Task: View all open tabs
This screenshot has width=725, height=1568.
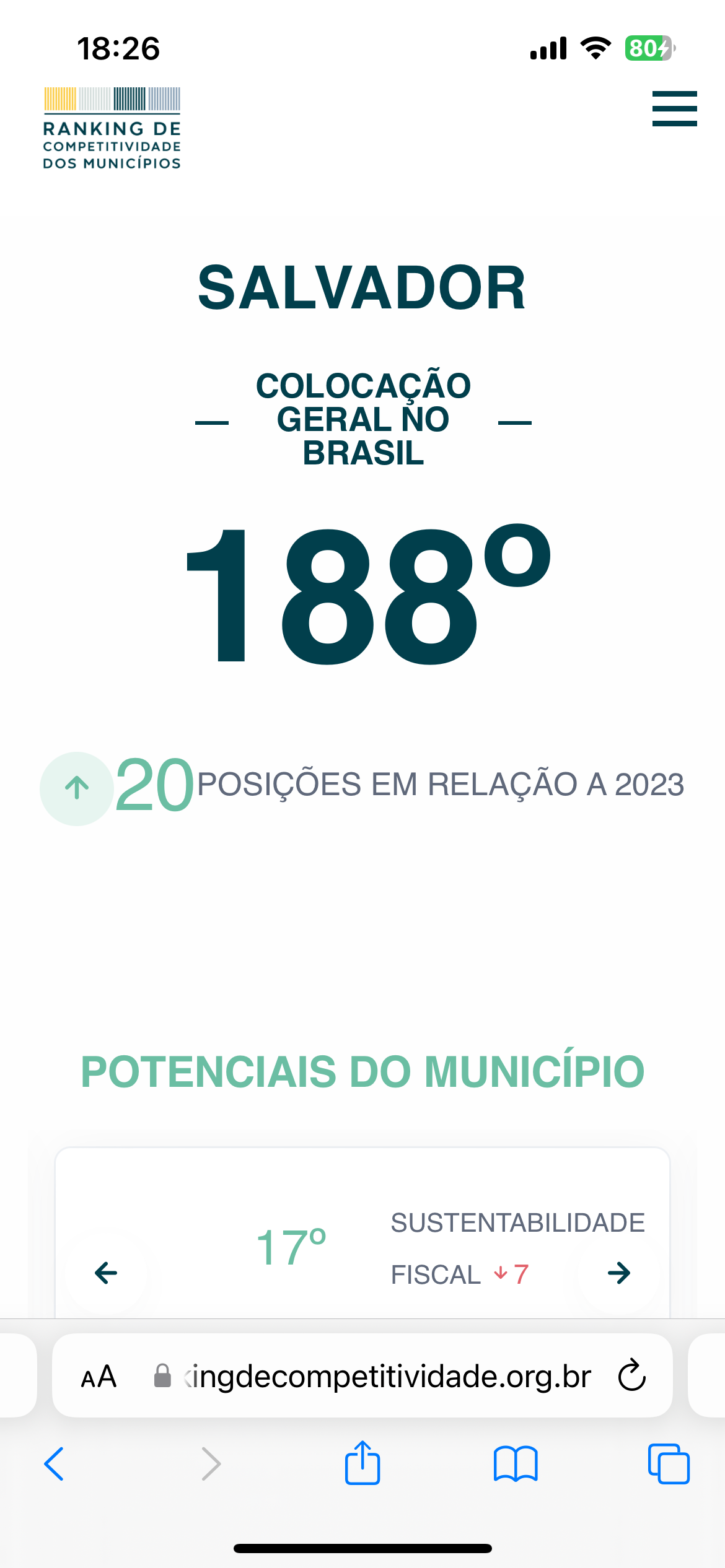Action: pos(669,1464)
